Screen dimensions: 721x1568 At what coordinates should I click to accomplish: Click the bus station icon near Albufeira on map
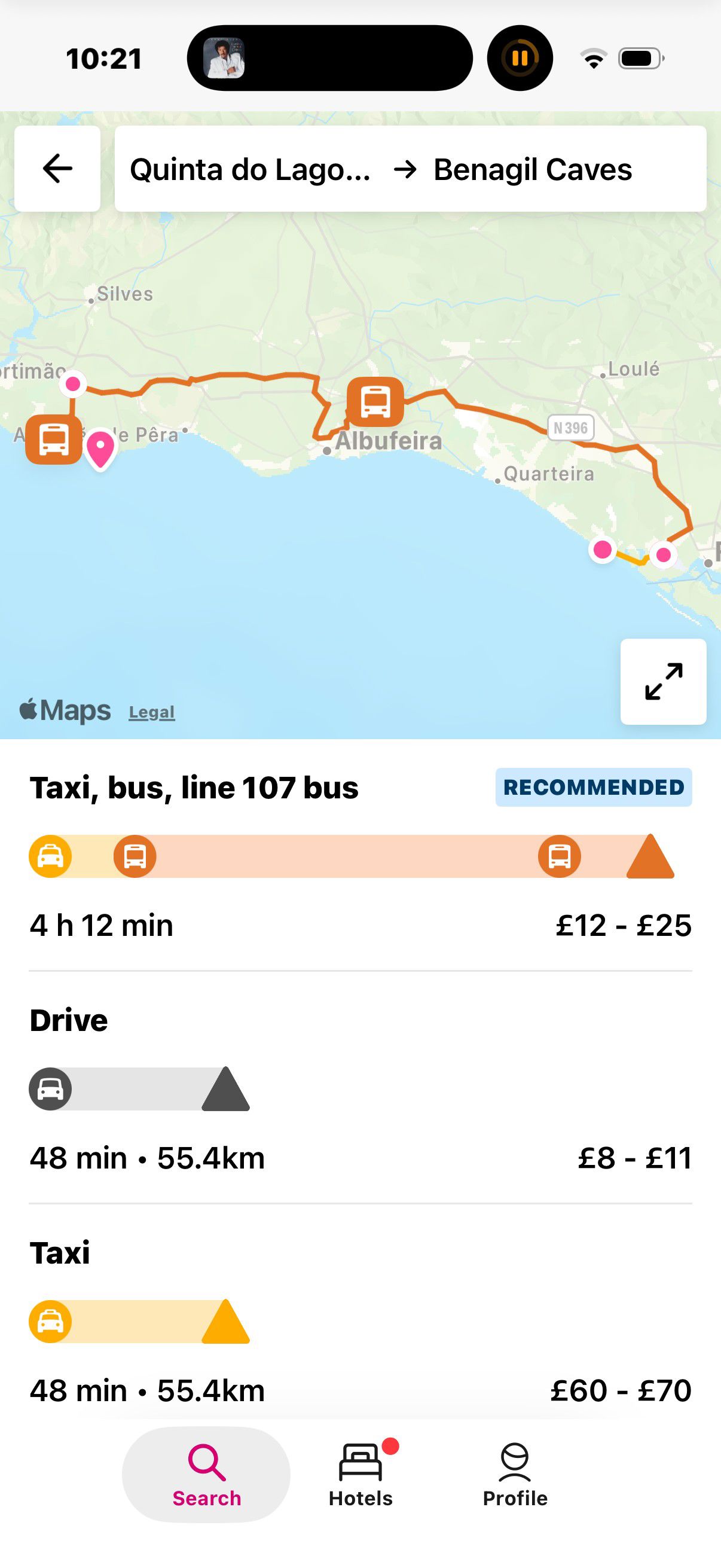[376, 402]
